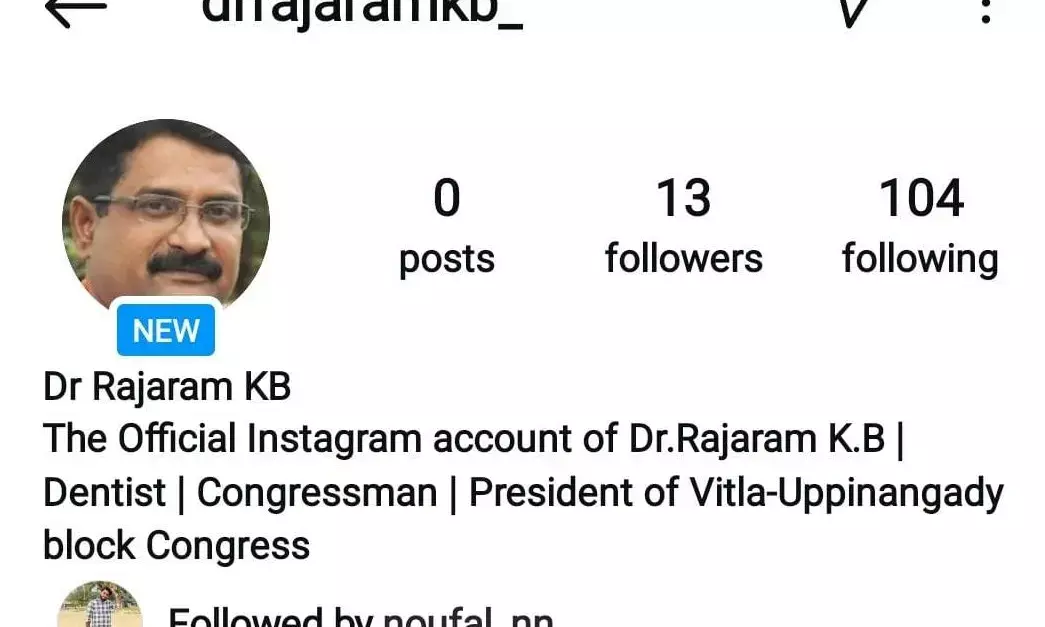Open the 13 followers list
This screenshot has height=627, width=1045.
point(684,227)
